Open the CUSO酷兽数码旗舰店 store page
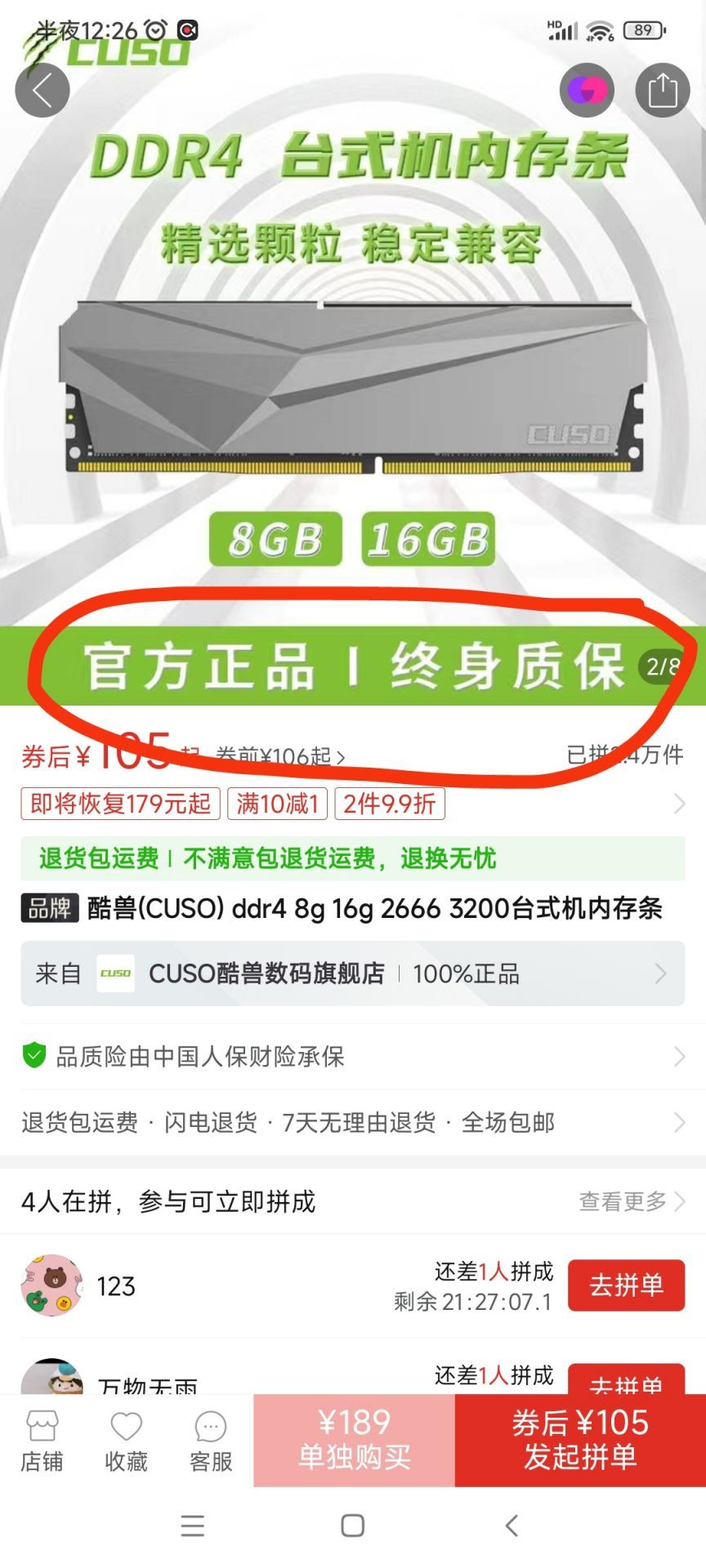Screen dimensions: 706x1568 pos(353,973)
